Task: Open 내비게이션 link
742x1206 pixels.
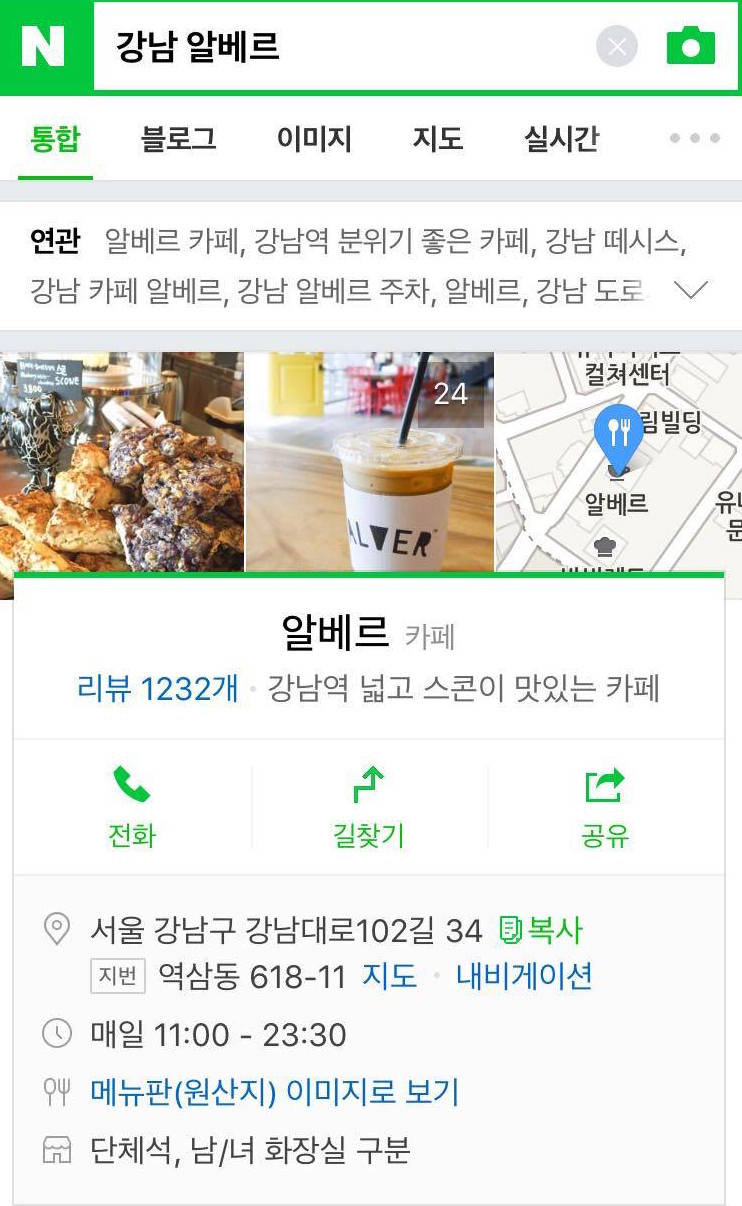Action: (524, 975)
